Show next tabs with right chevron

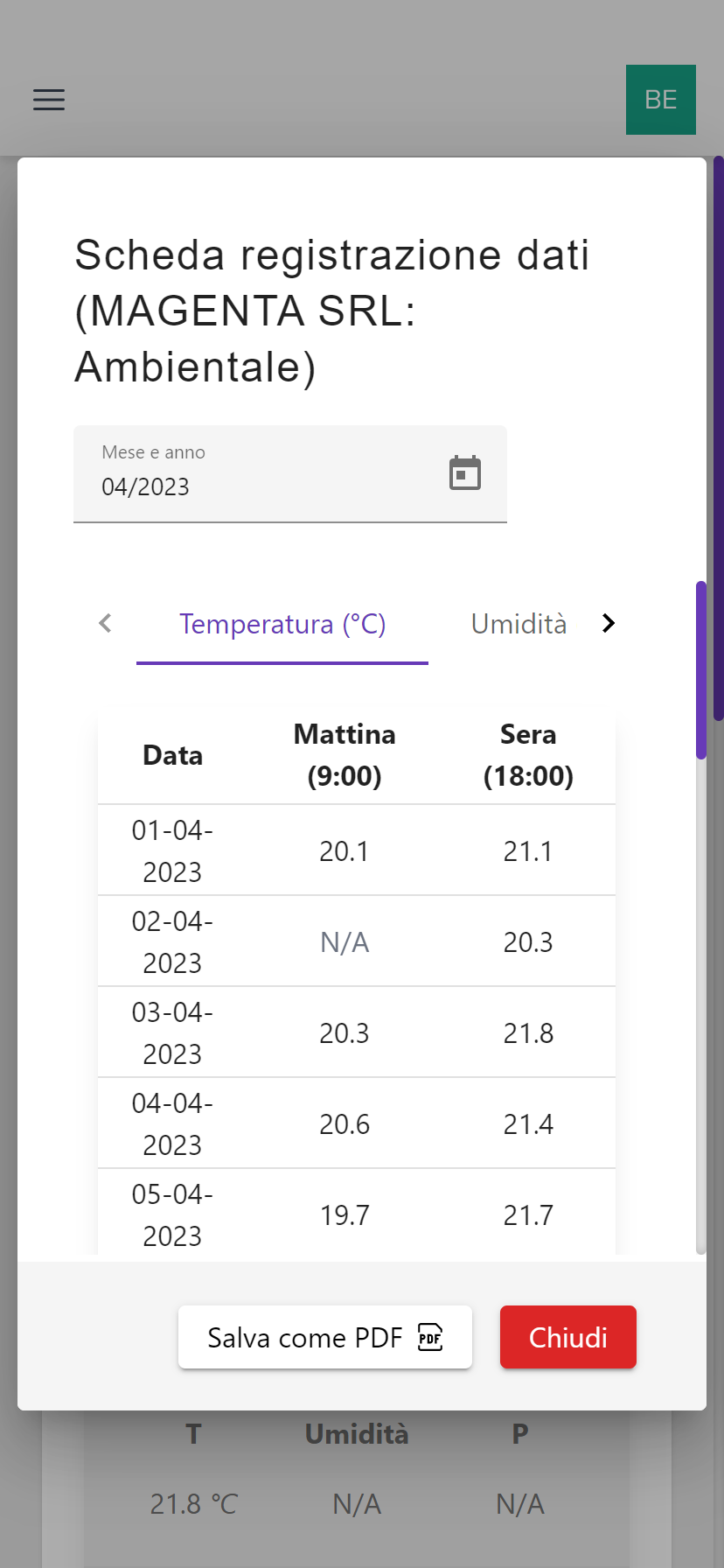coord(609,623)
